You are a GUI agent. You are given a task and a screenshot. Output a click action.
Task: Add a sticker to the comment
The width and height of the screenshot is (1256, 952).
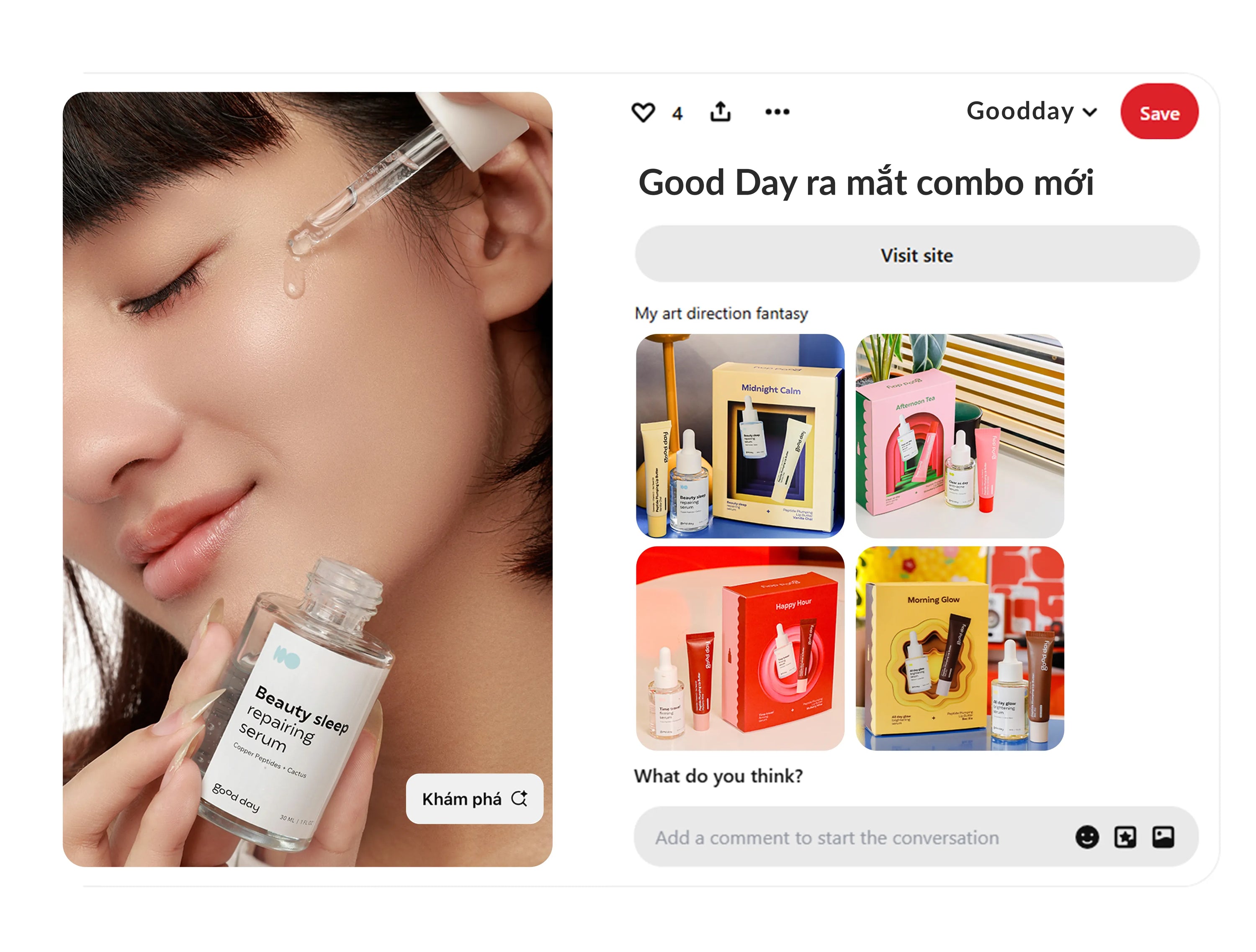(1125, 837)
